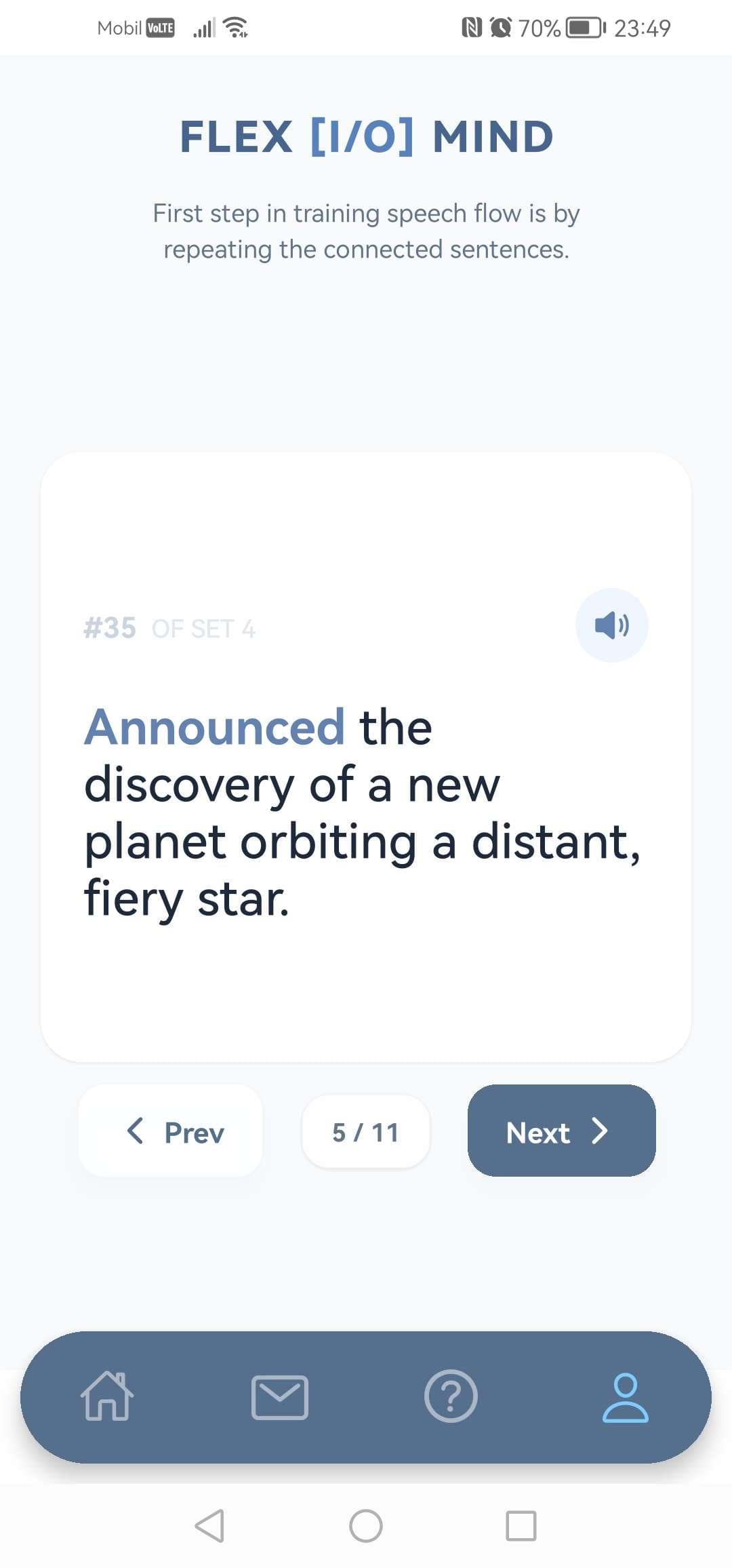Image resolution: width=732 pixels, height=1568 pixels.
Task: Go to the next sentence
Action: (x=561, y=1131)
